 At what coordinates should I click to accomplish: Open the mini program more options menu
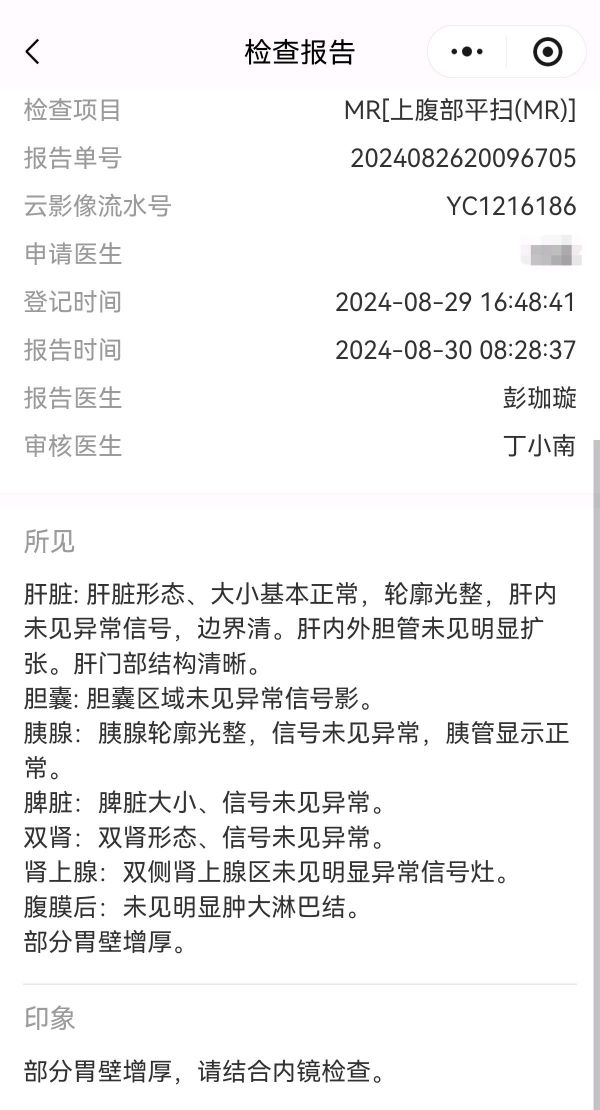467,52
